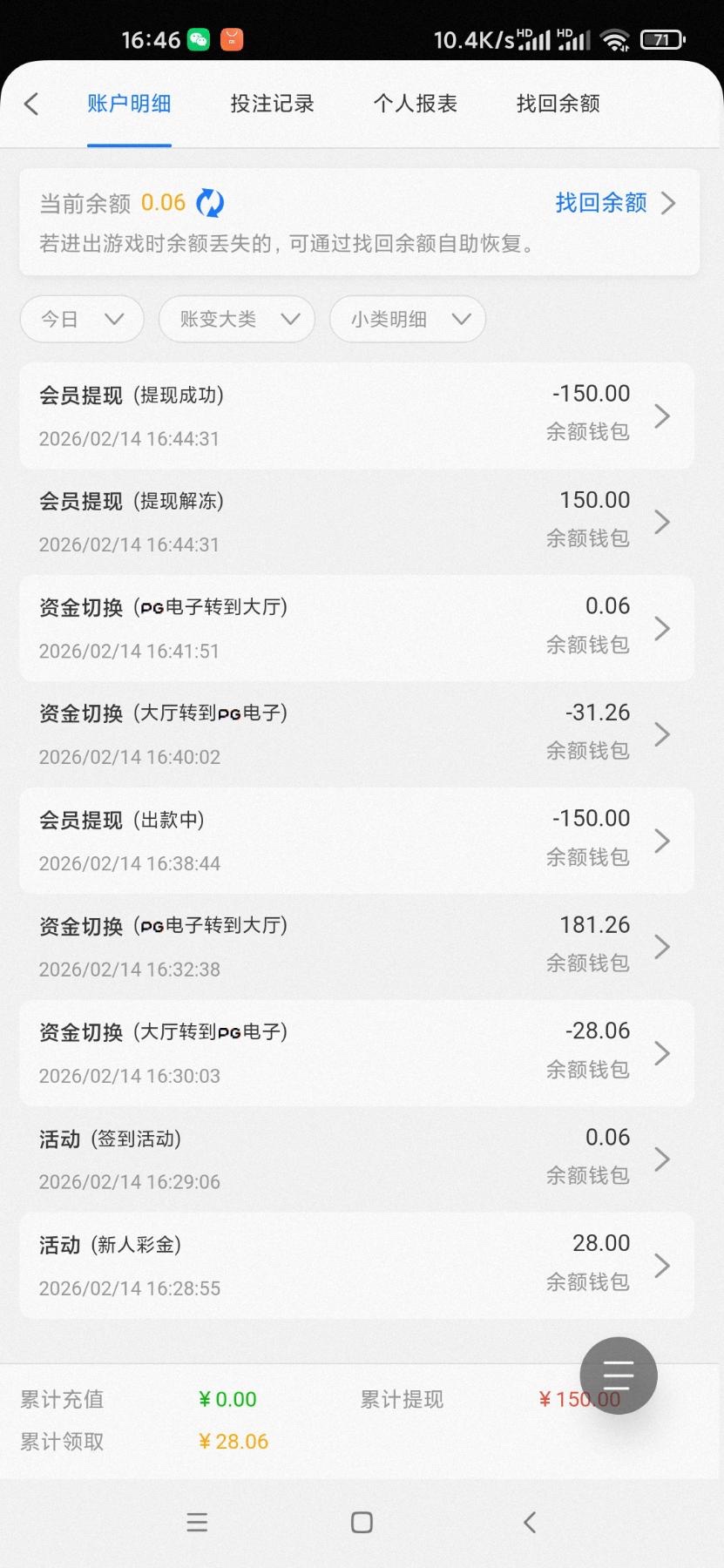
Task: Open the 大厅转到PG电子 record of -31.26
Action: point(356,734)
